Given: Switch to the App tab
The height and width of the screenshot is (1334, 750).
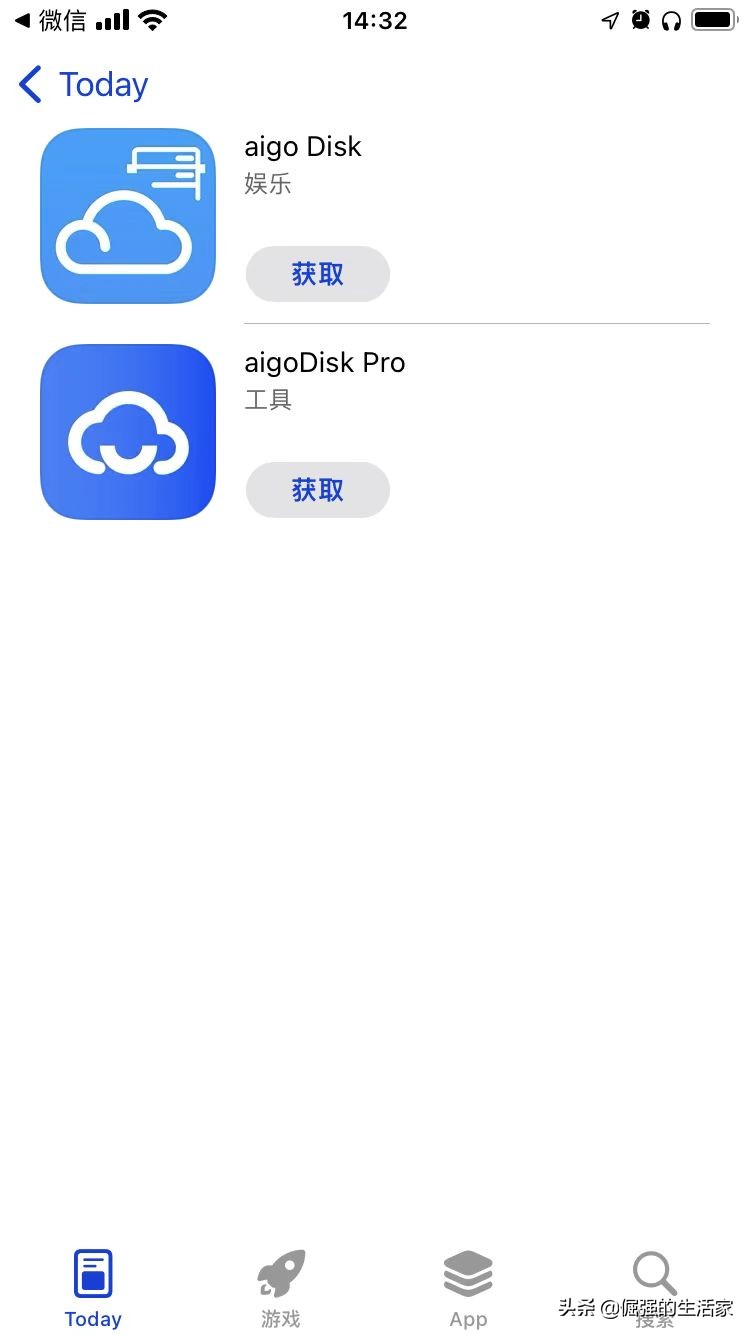Looking at the screenshot, I should point(468,1289).
